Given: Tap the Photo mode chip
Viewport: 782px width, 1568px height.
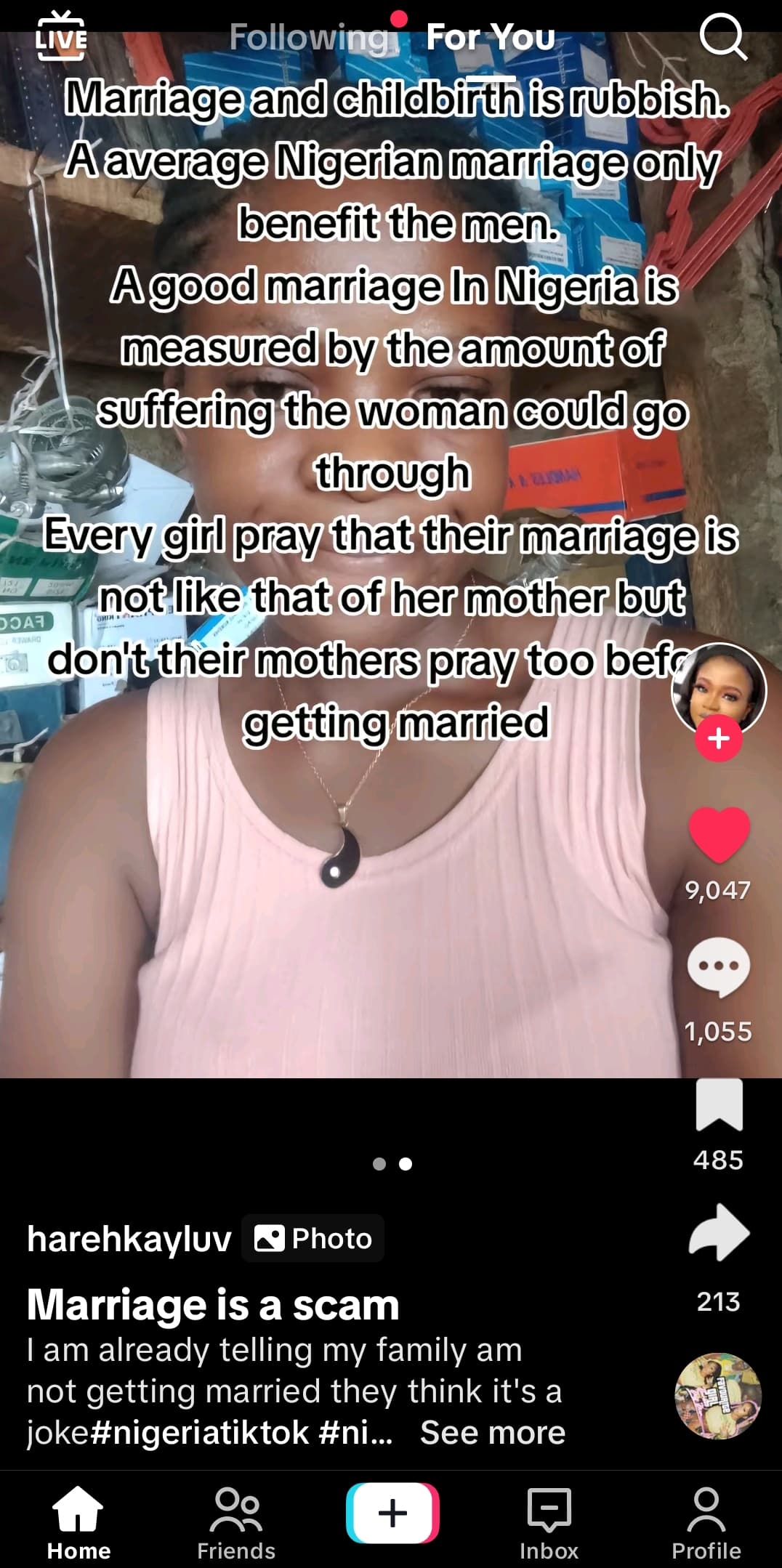Looking at the screenshot, I should 313,1238.
